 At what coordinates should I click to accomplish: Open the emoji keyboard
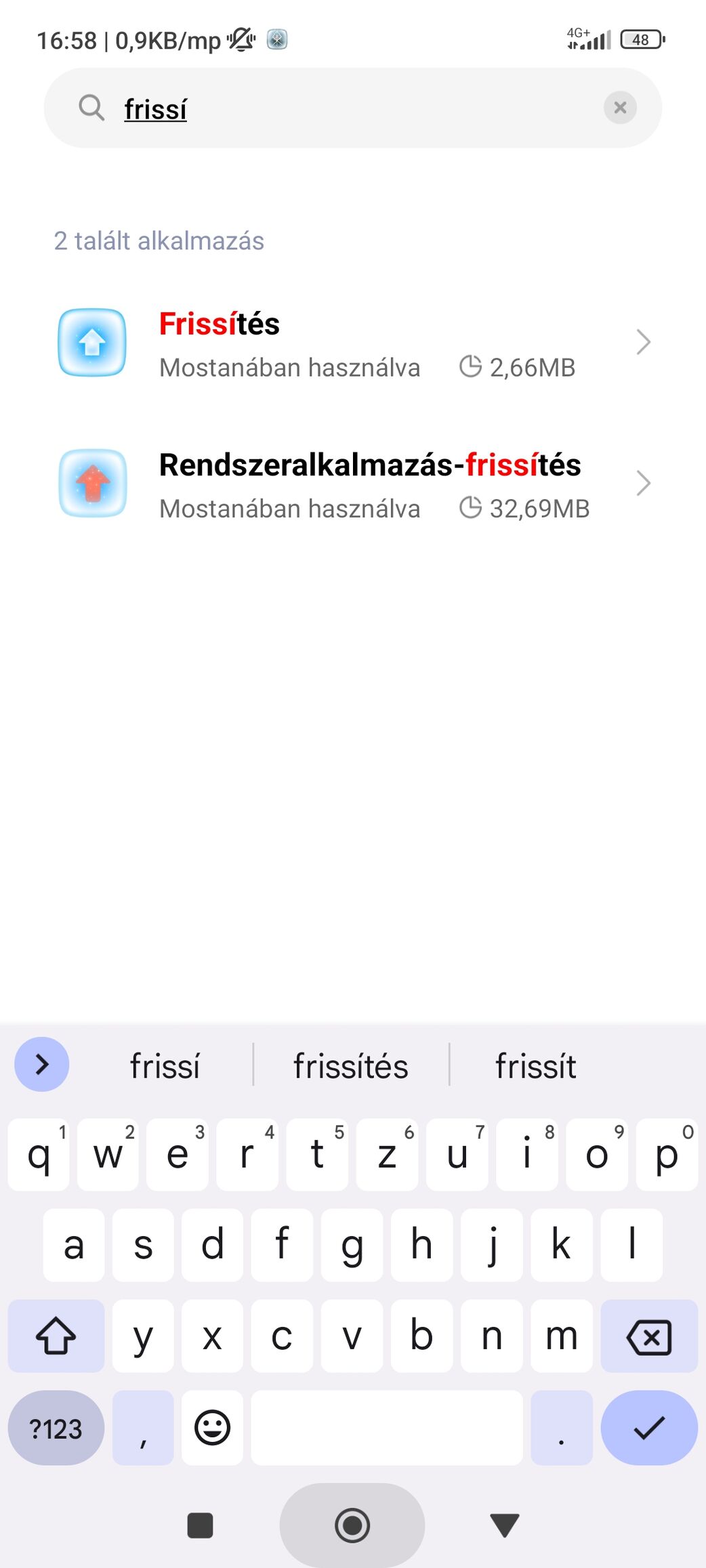(212, 1428)
